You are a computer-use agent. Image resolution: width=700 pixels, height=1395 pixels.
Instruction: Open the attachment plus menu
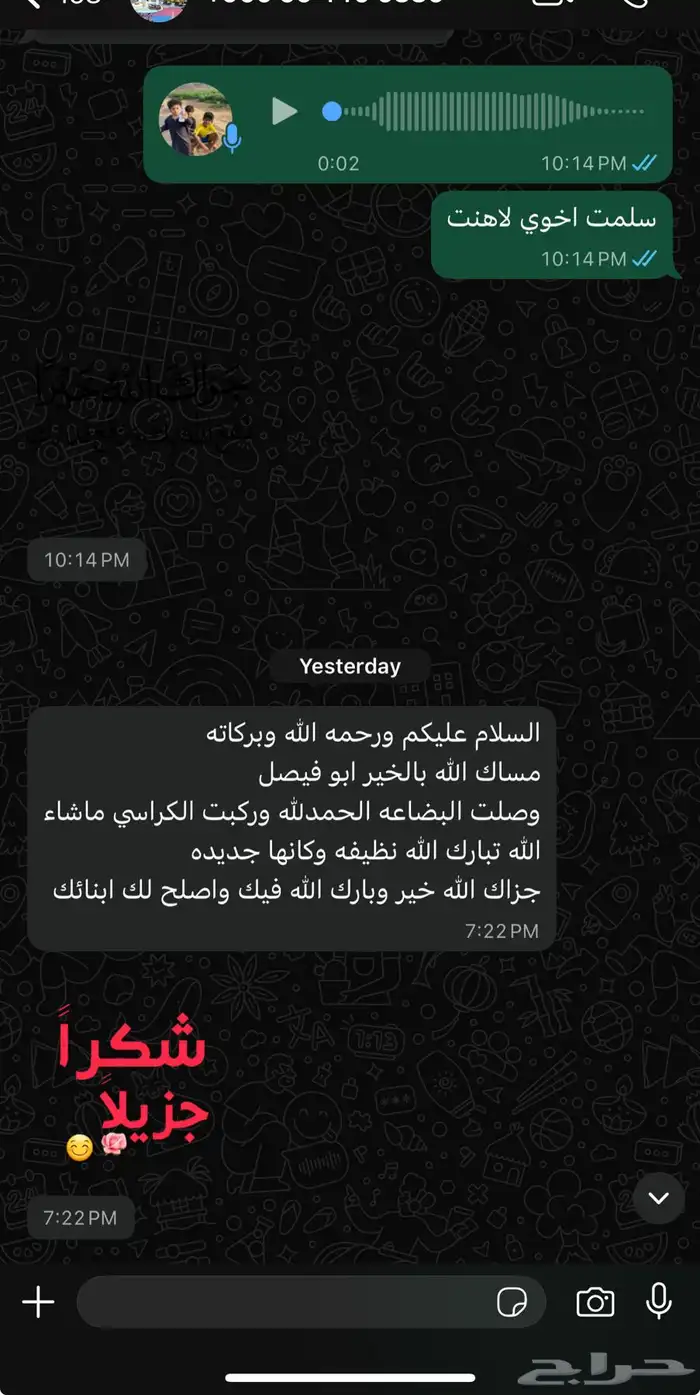pyautogui.click(x=38, y=1302)
